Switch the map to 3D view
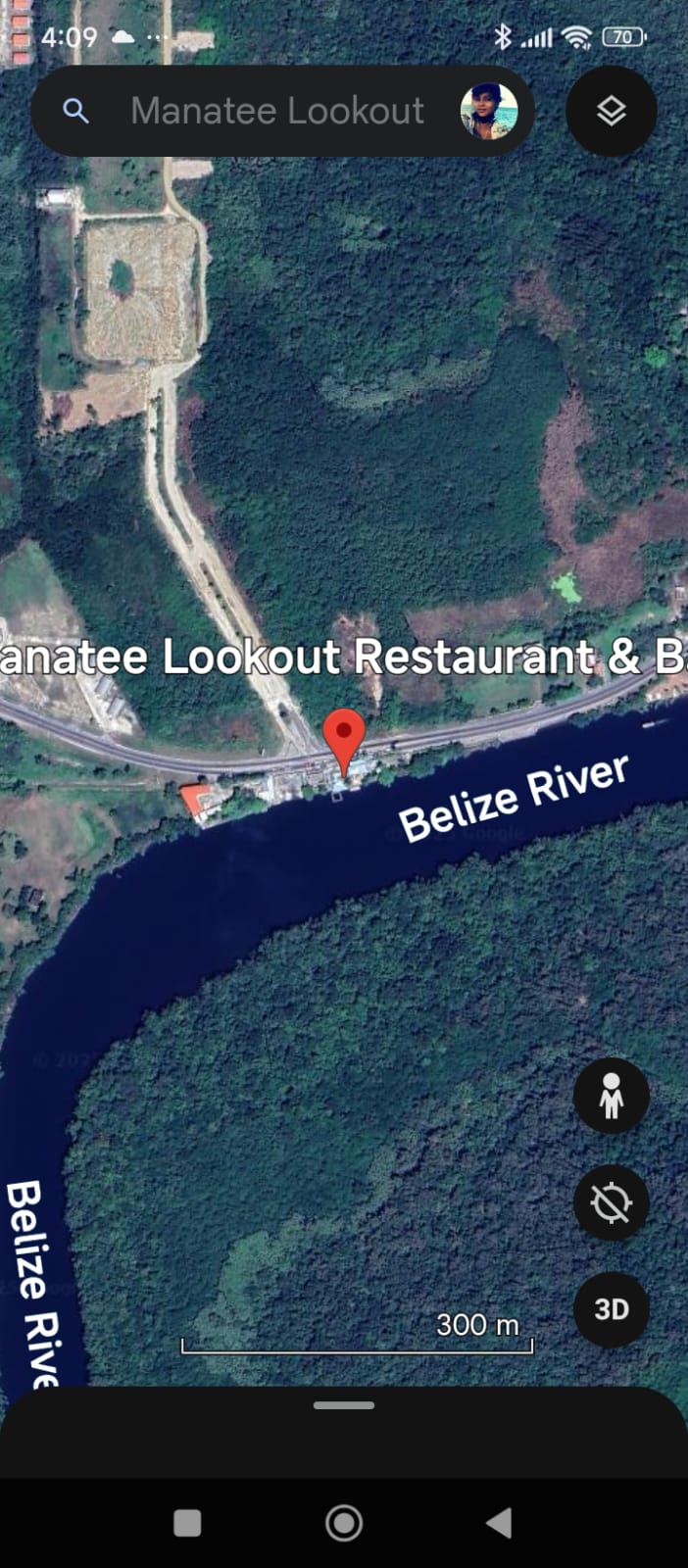This screenshot has height=1568, width=688. pyautogui.click(x=611, y=1309)
